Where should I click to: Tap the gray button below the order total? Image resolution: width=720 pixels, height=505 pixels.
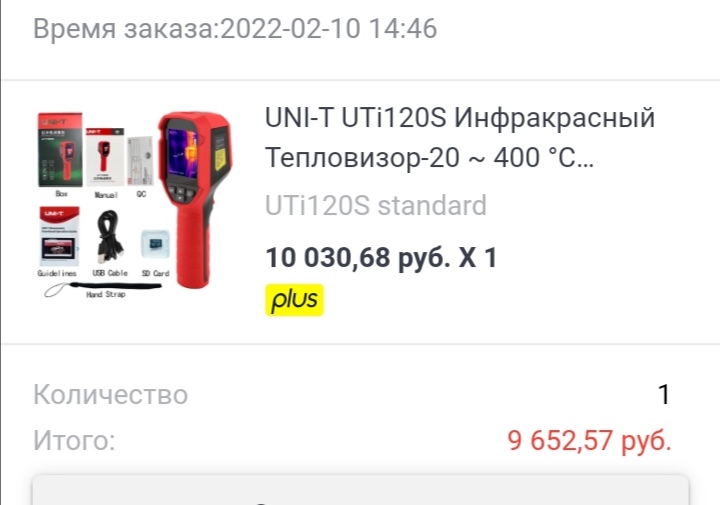(x=360, y=492)
